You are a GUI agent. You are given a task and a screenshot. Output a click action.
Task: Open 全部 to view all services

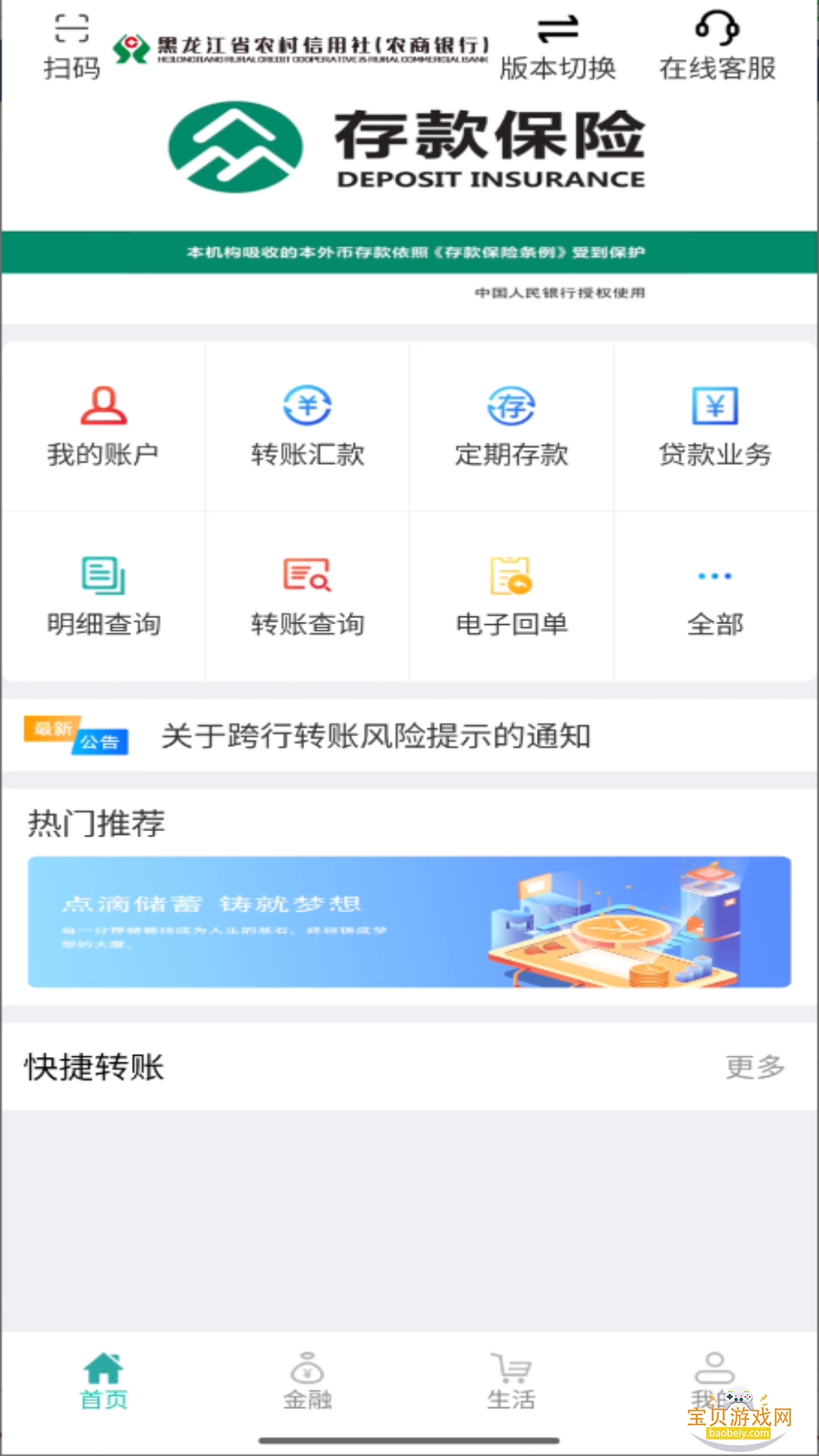tap(715, 595)
